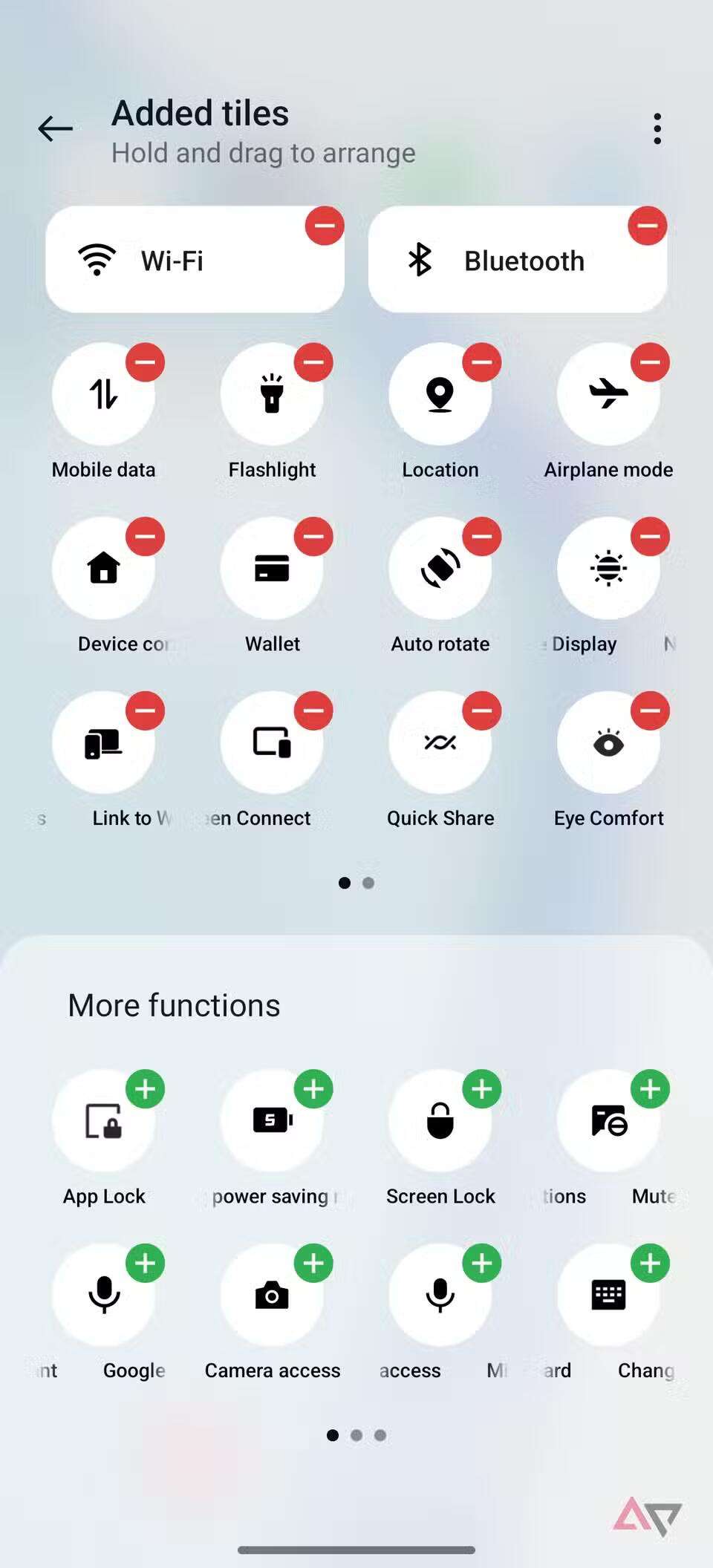Remove the Eye Comfort tile
713x1568 pixels.
pyautogui.click(x=650, y=710)
